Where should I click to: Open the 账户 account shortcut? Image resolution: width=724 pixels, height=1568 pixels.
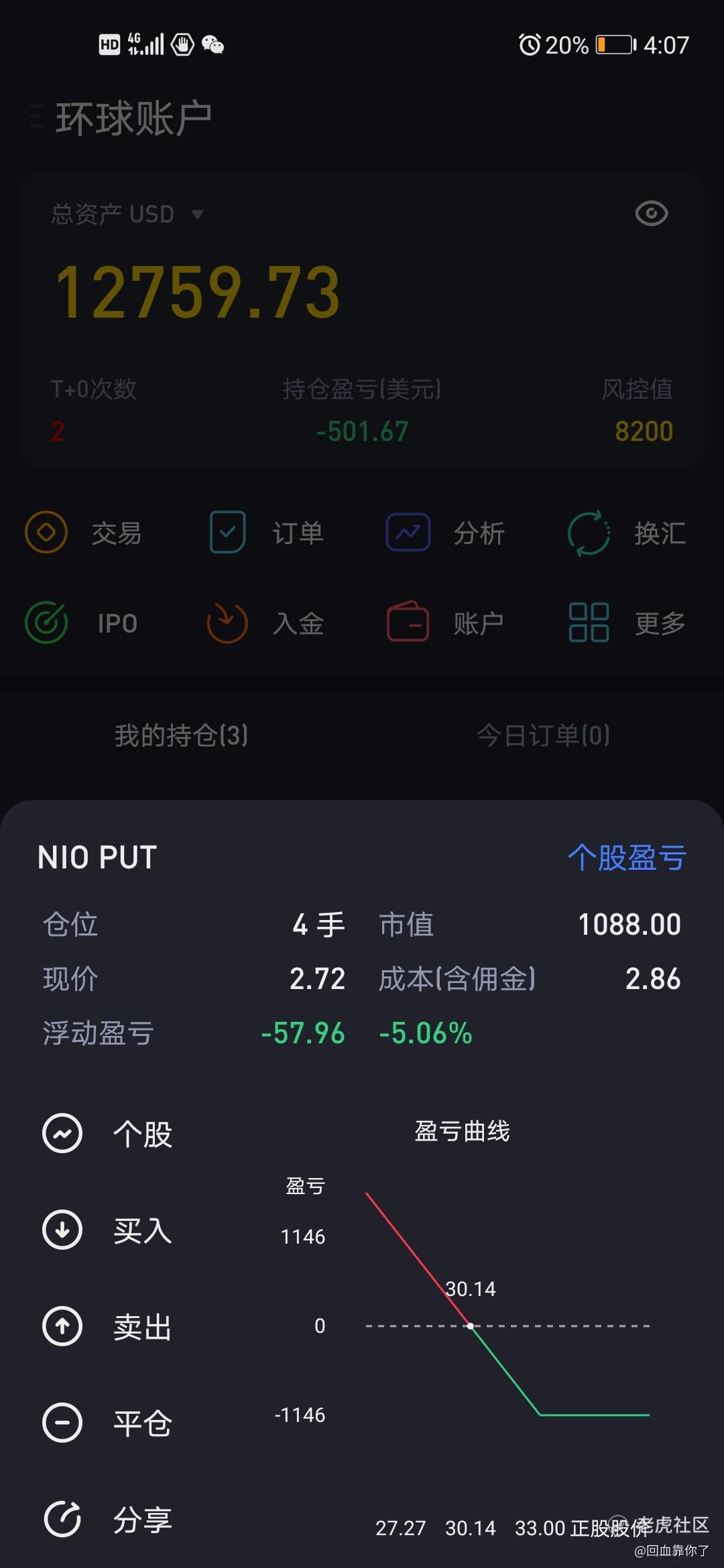[446, 623]
